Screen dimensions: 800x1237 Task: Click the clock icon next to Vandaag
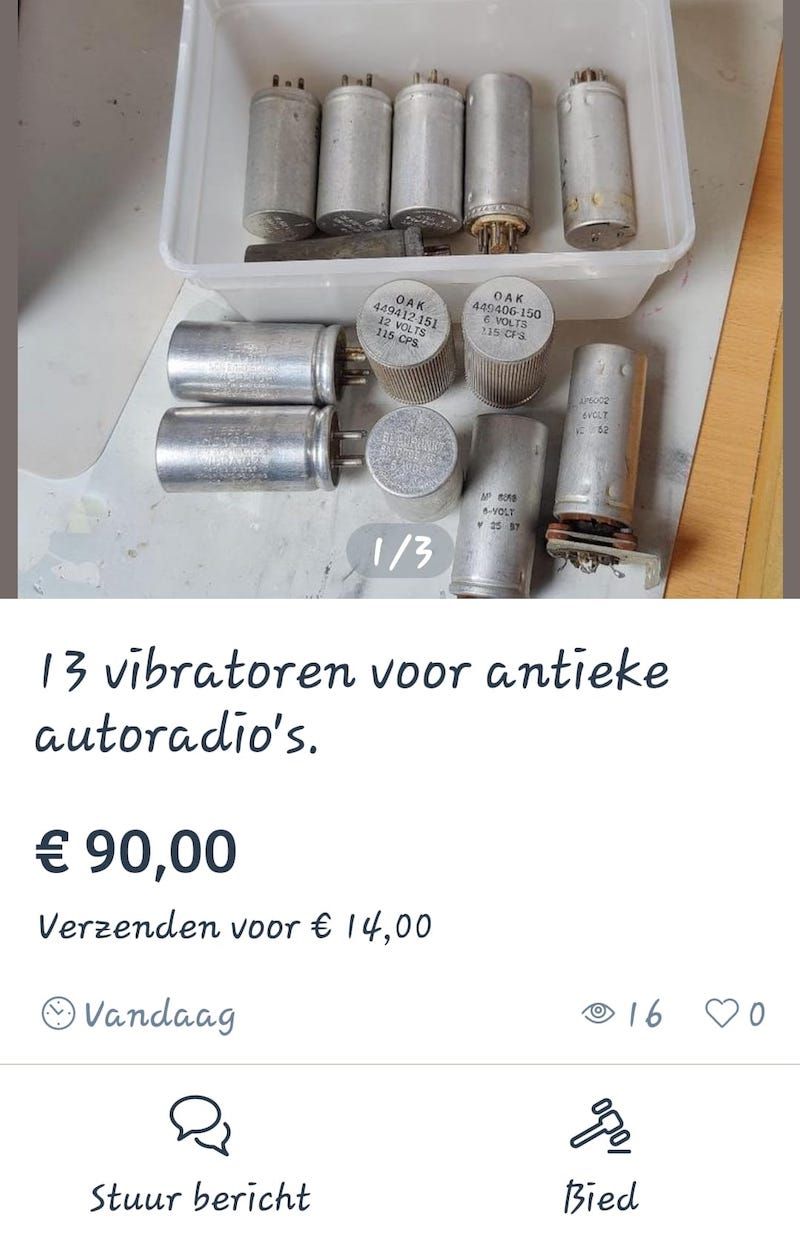(x=57, y=1014)
